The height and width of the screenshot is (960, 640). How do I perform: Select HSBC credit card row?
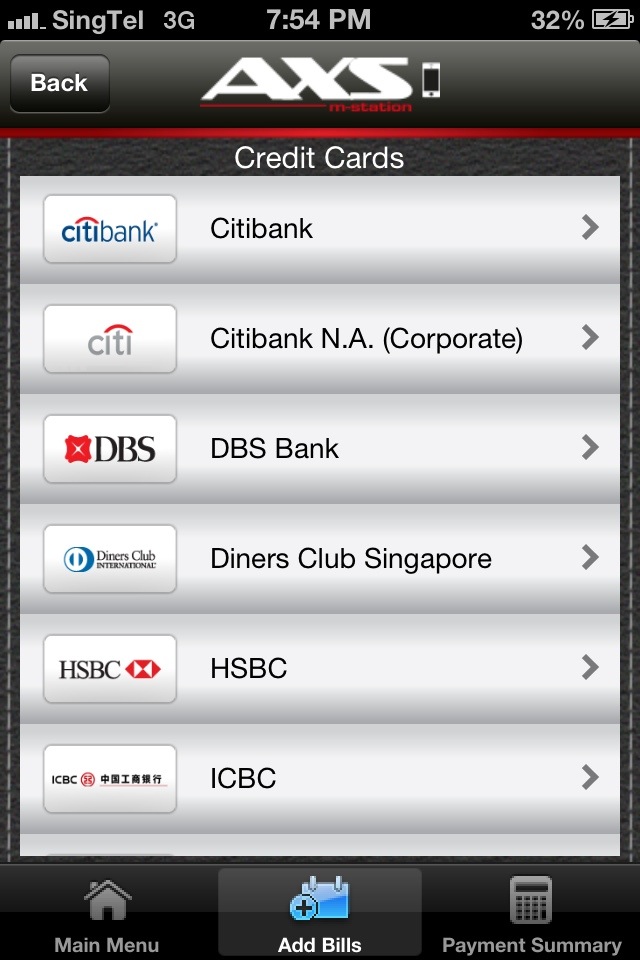click(320, 669)
